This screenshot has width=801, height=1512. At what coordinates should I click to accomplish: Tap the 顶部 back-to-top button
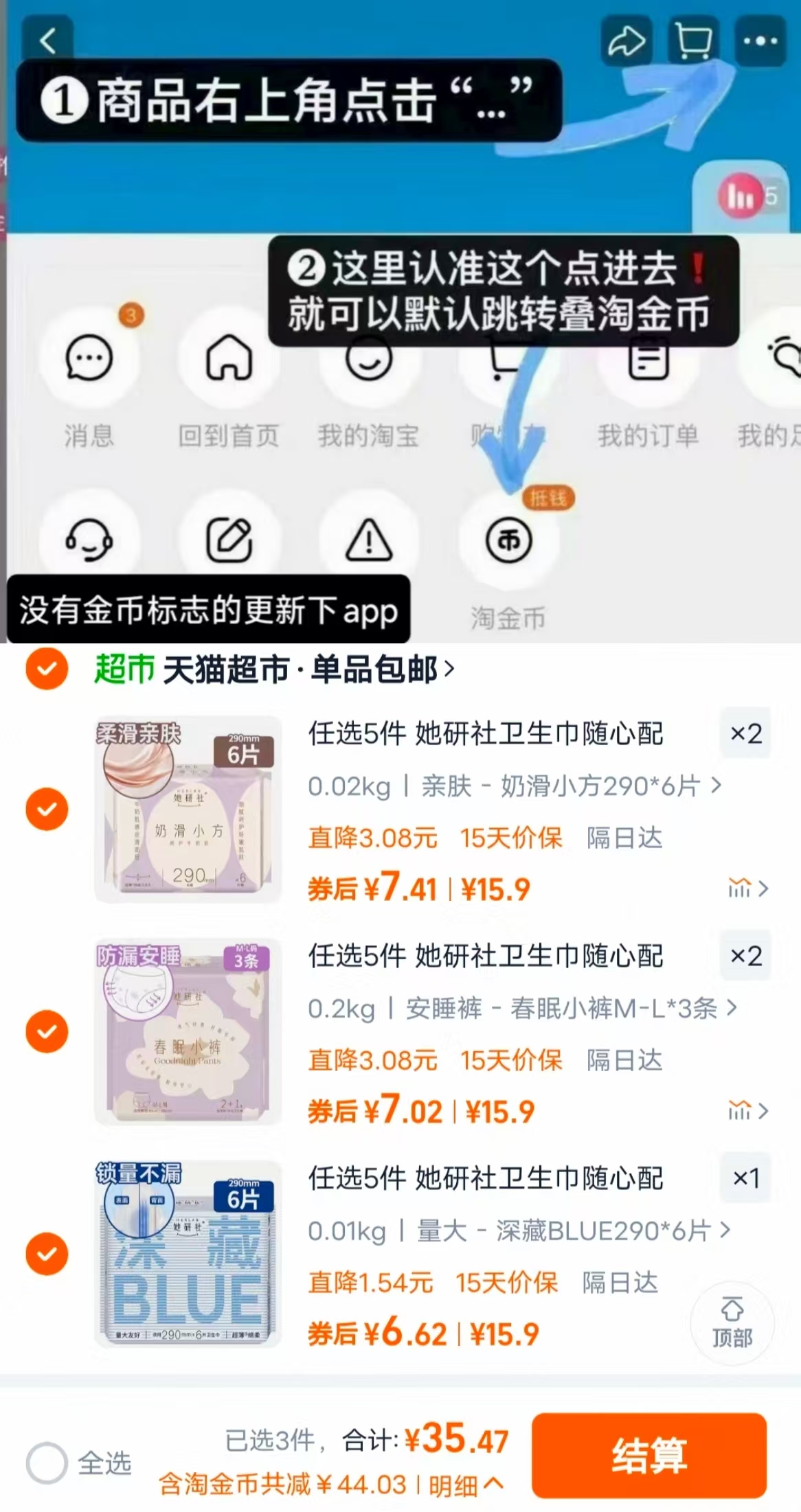(732, 1322)
